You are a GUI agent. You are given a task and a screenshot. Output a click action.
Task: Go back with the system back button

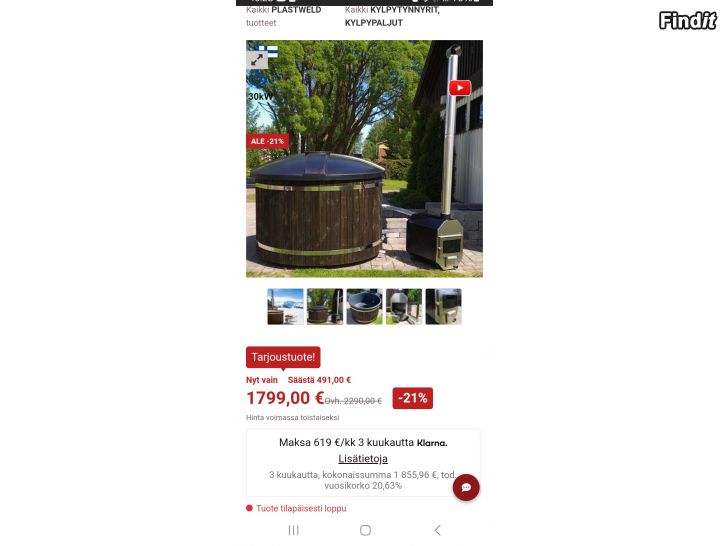[437, 530]
